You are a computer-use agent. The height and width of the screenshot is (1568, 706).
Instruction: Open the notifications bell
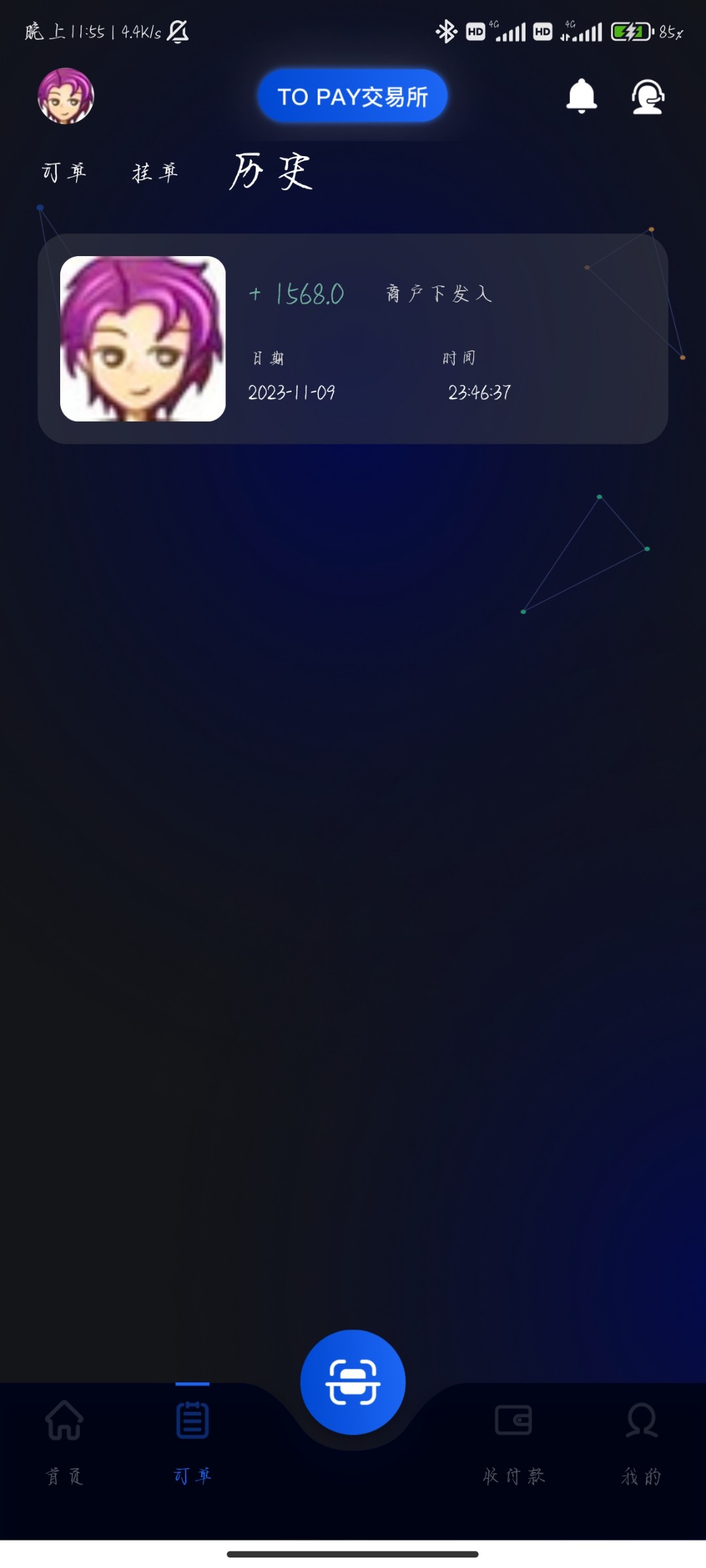coord(581,96)
